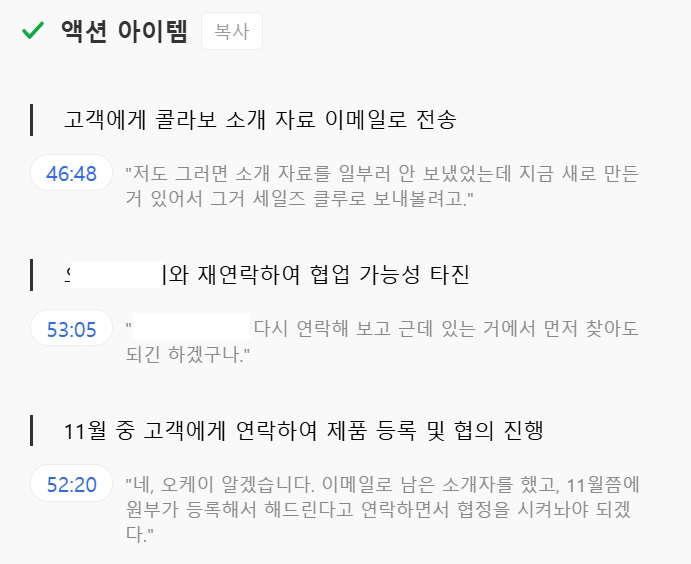Jump to timestamp 46:48 in recording
This screenshot has height=564, width=691.
[71, 174]
